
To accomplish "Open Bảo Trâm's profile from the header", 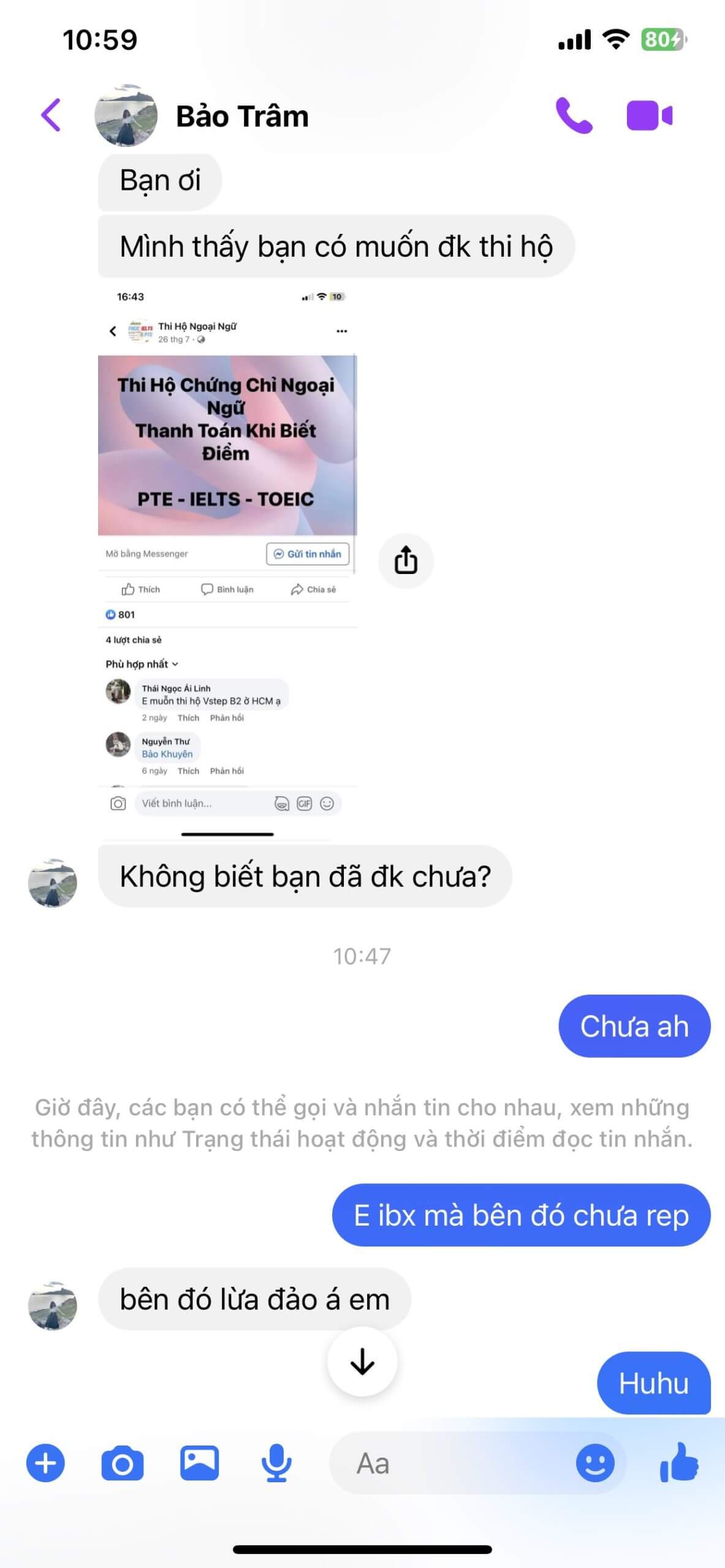I will (x=242, y=116).
